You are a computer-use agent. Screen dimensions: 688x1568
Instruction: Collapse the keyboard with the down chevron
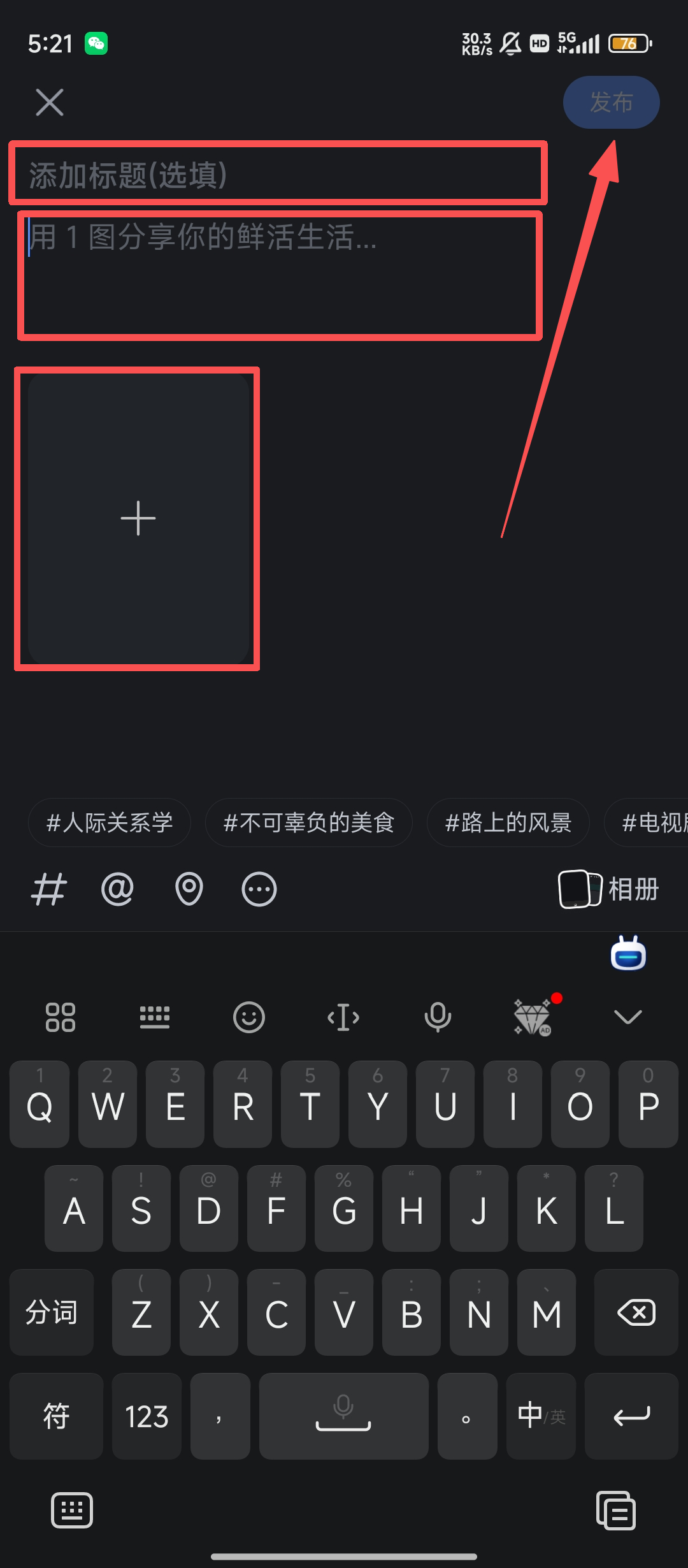pyautogui.click(x=627, y=1017)
